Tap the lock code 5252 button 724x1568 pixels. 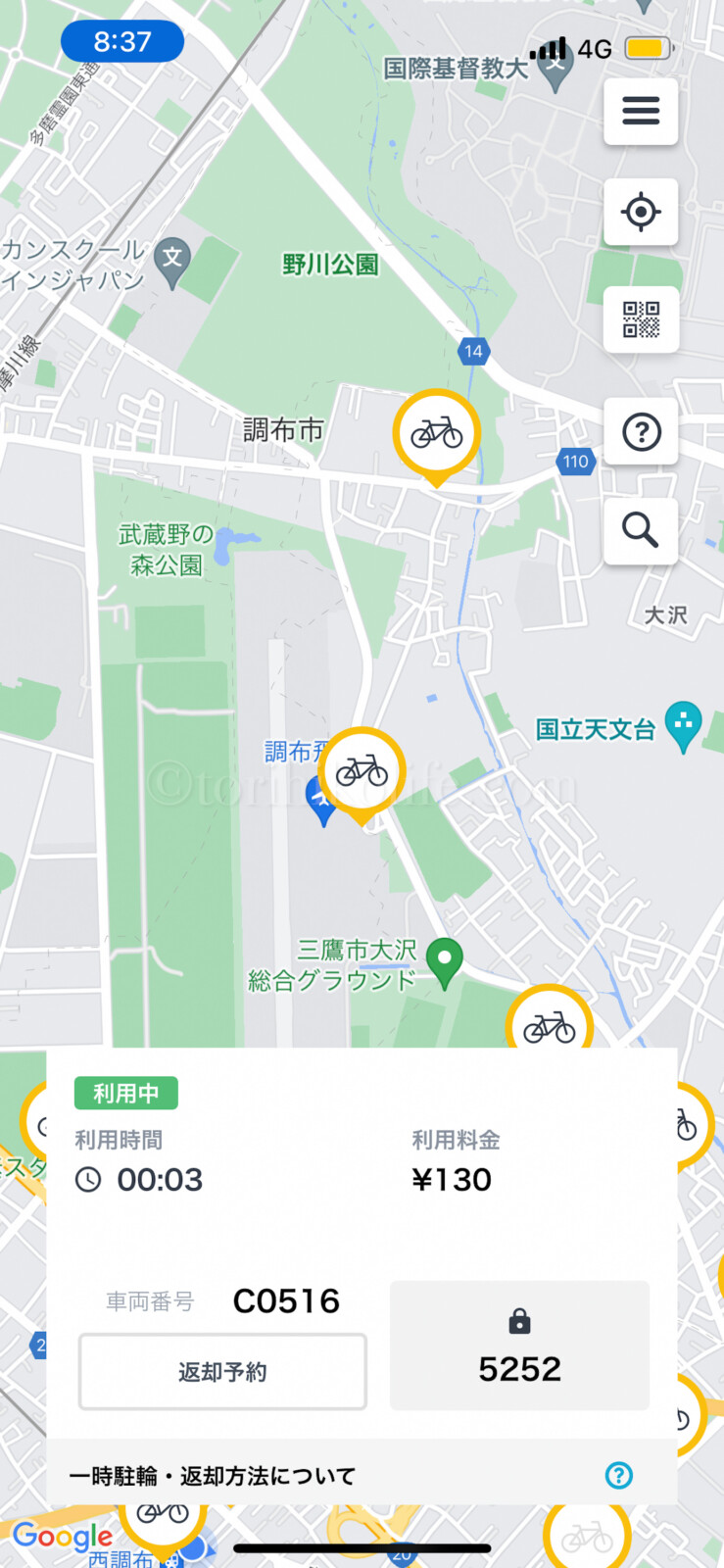(519, 1346)
